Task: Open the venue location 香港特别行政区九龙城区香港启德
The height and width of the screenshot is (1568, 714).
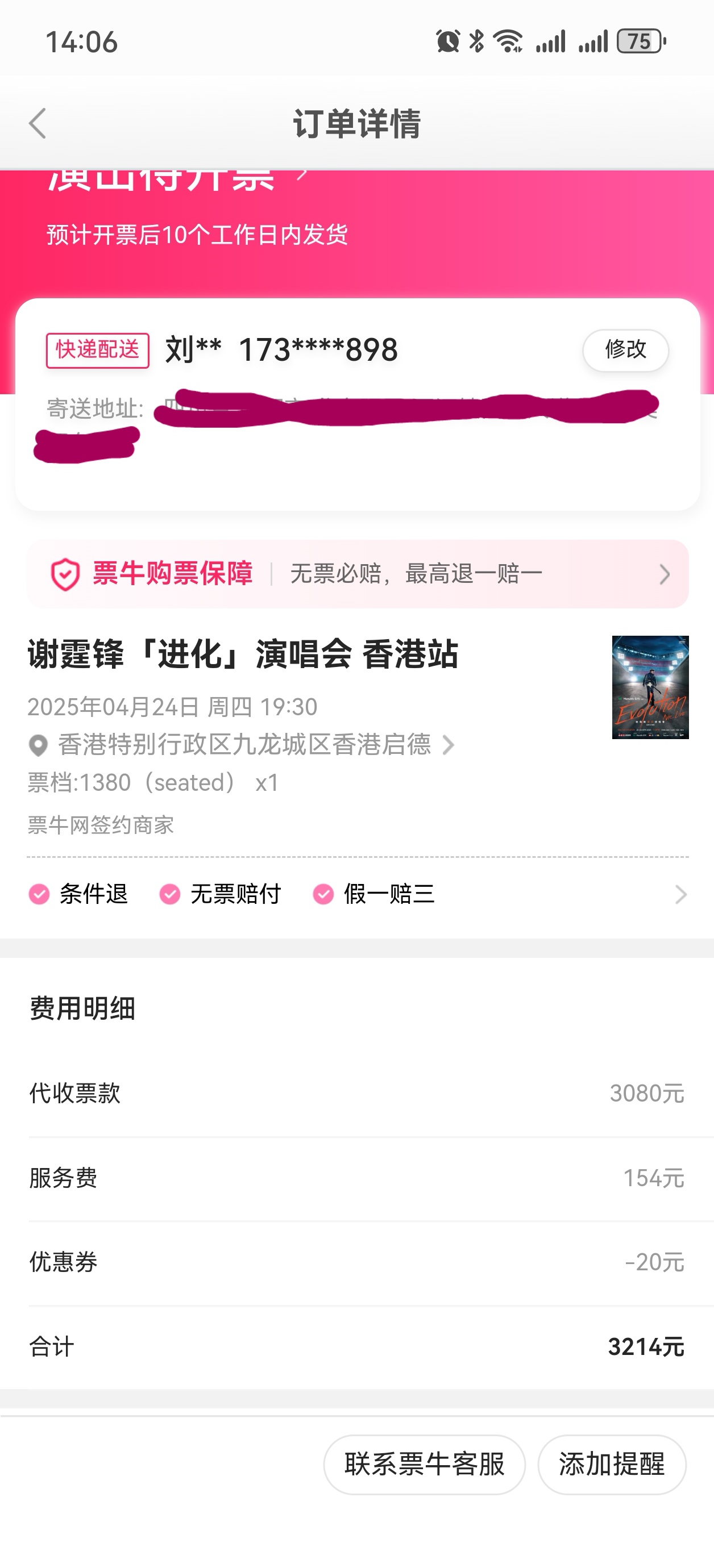Action: [x=244, y=745]
